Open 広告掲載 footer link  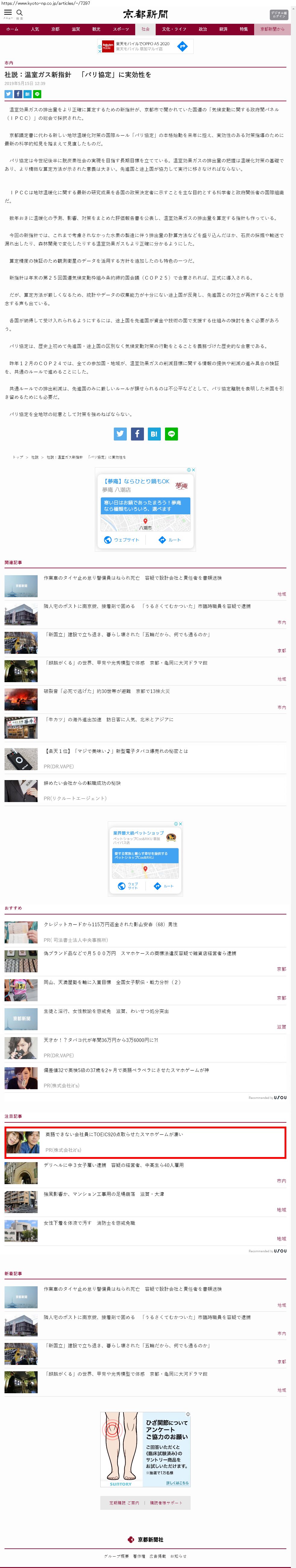157,1556
